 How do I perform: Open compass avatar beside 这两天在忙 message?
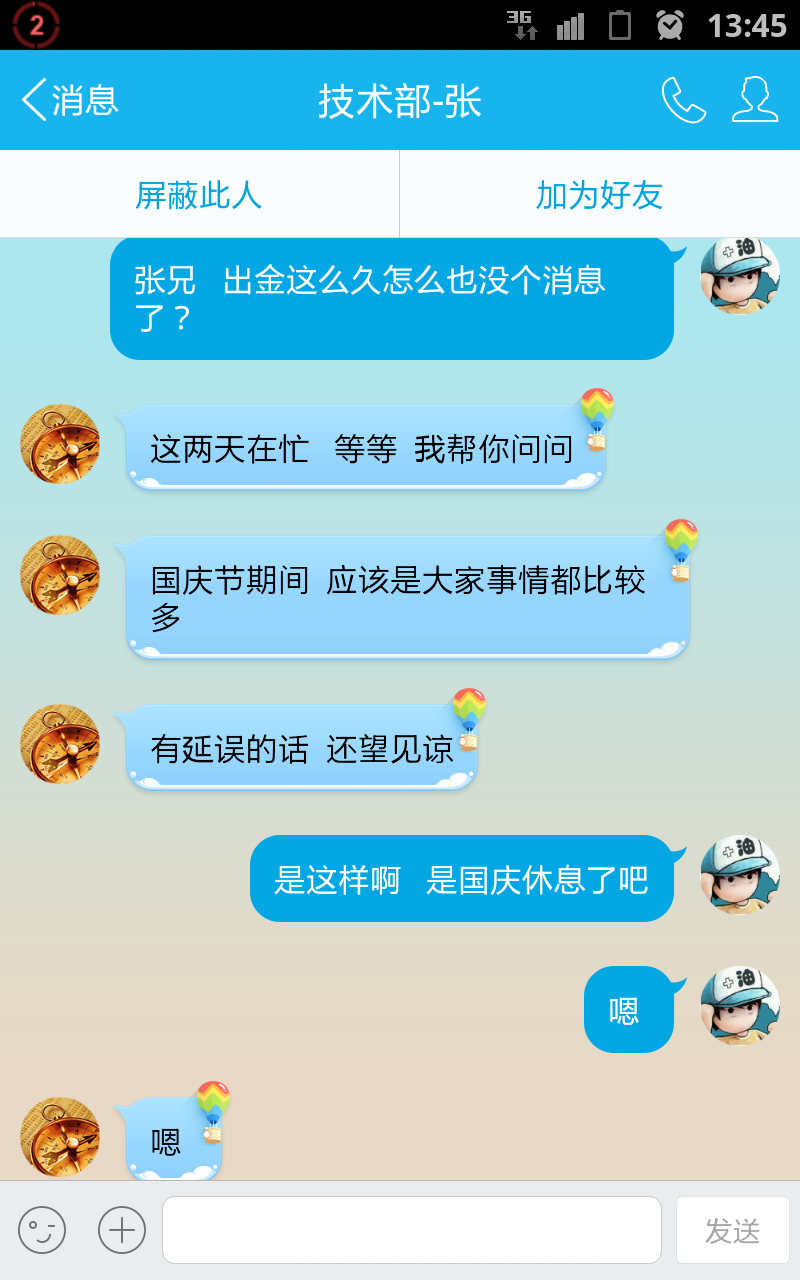click(x=60, y=444)
